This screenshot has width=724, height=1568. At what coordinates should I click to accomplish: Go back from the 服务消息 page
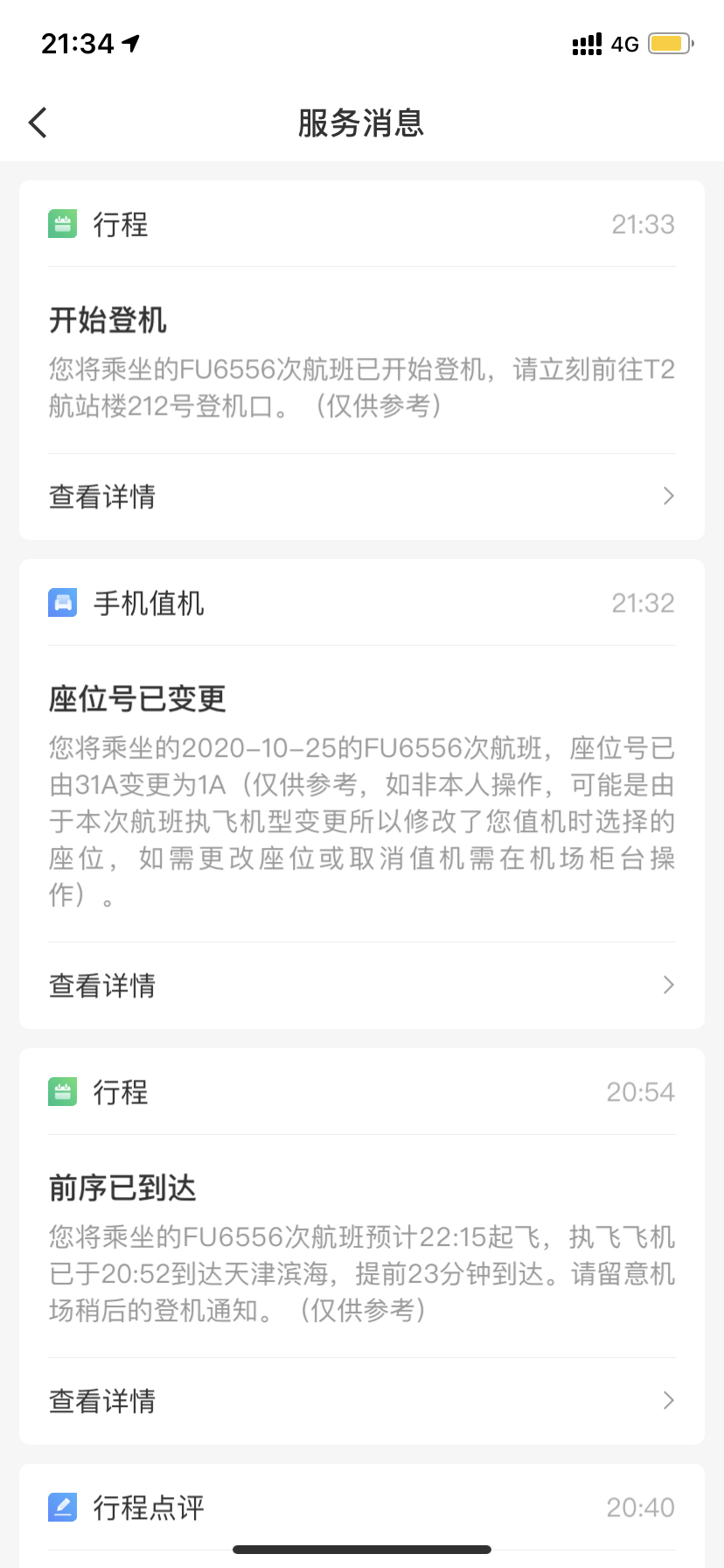38,122
